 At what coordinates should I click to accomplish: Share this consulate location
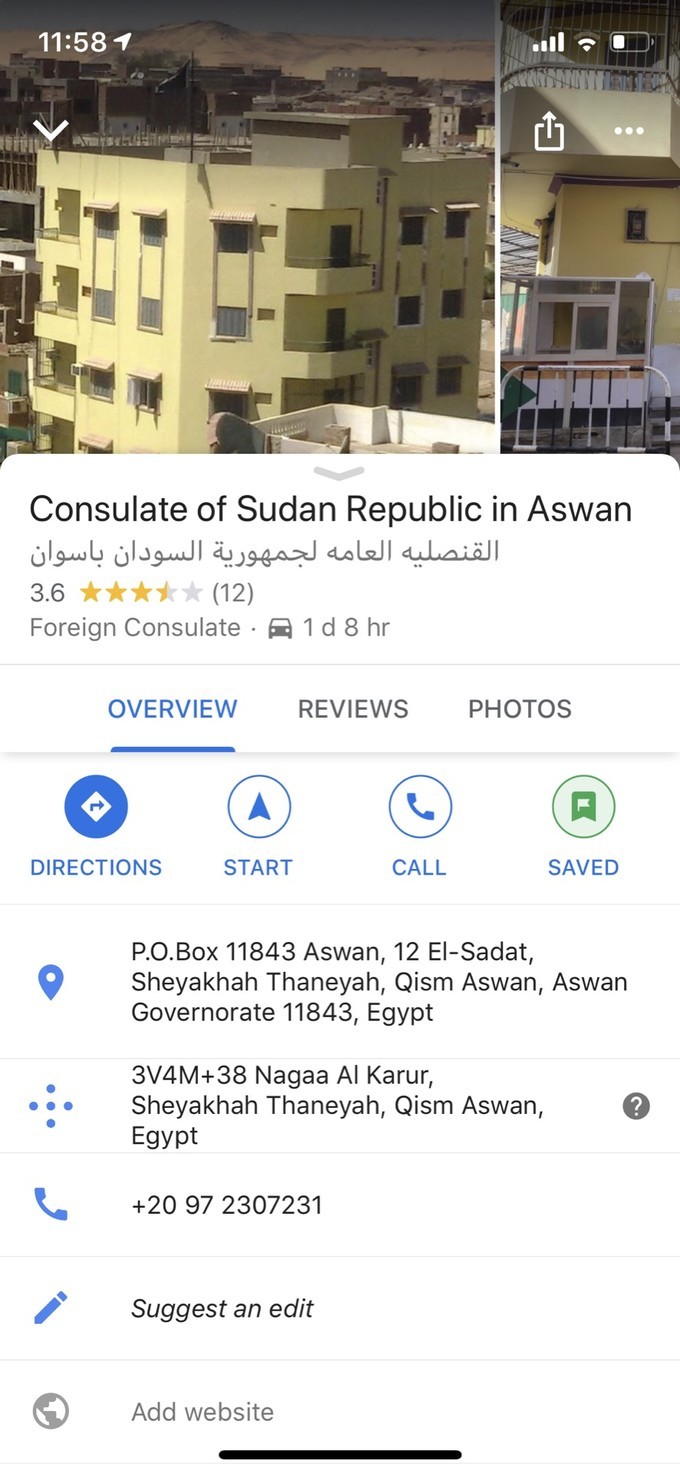[549, 131]
